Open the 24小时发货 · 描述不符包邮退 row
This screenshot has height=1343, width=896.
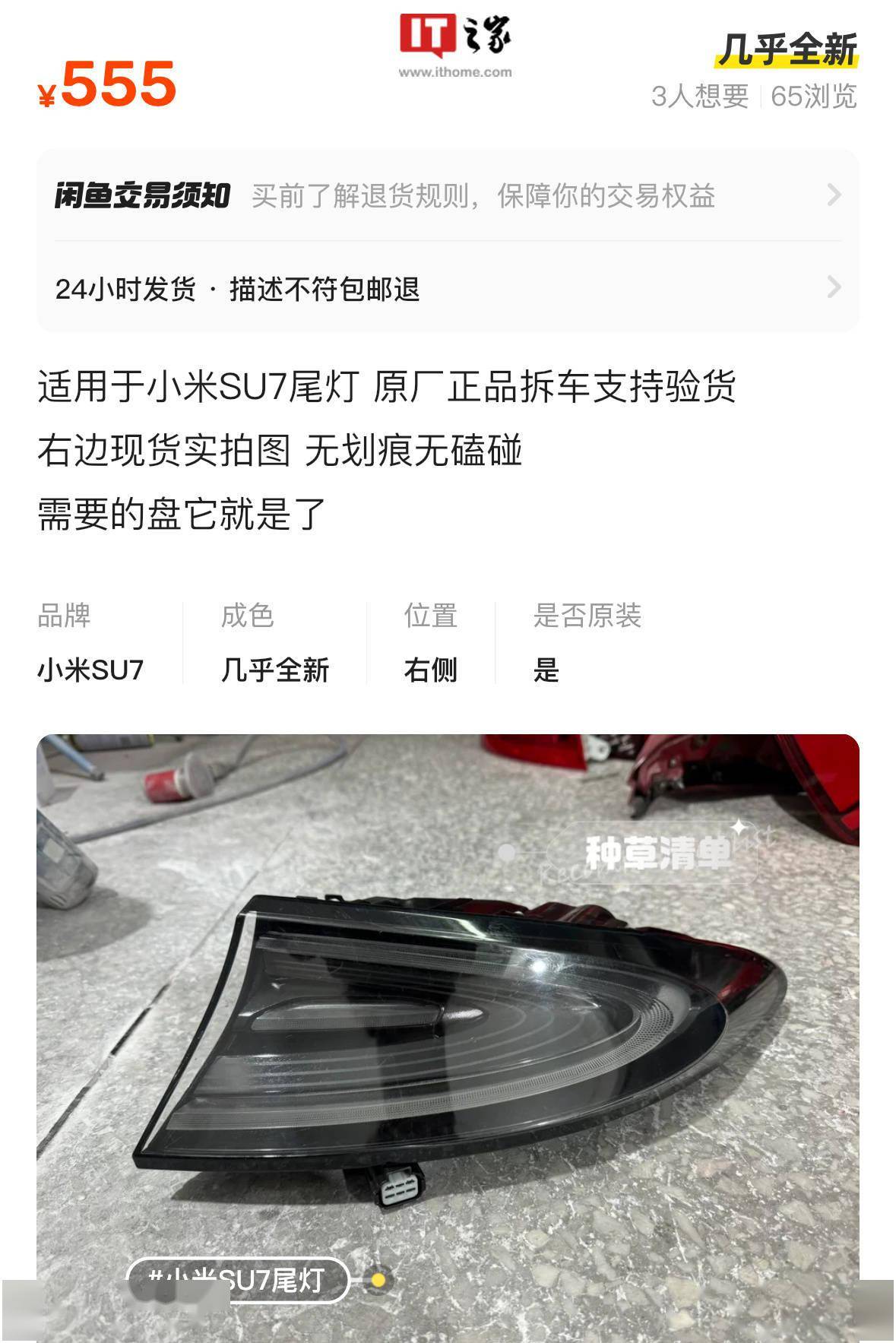click(447, 289)
